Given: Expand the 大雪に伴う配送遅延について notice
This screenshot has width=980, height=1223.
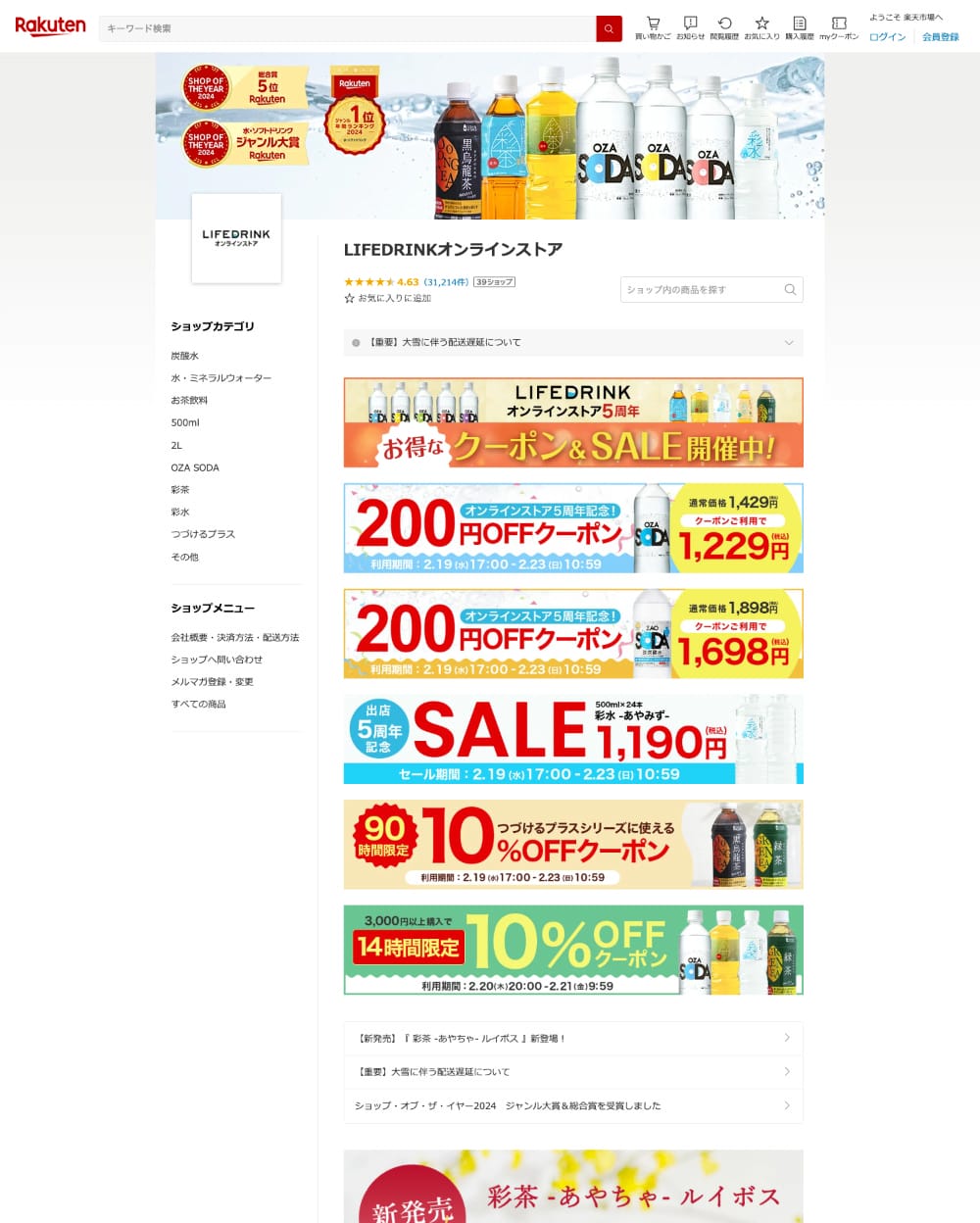Looking at the screenshot, I should pos(573,343).
